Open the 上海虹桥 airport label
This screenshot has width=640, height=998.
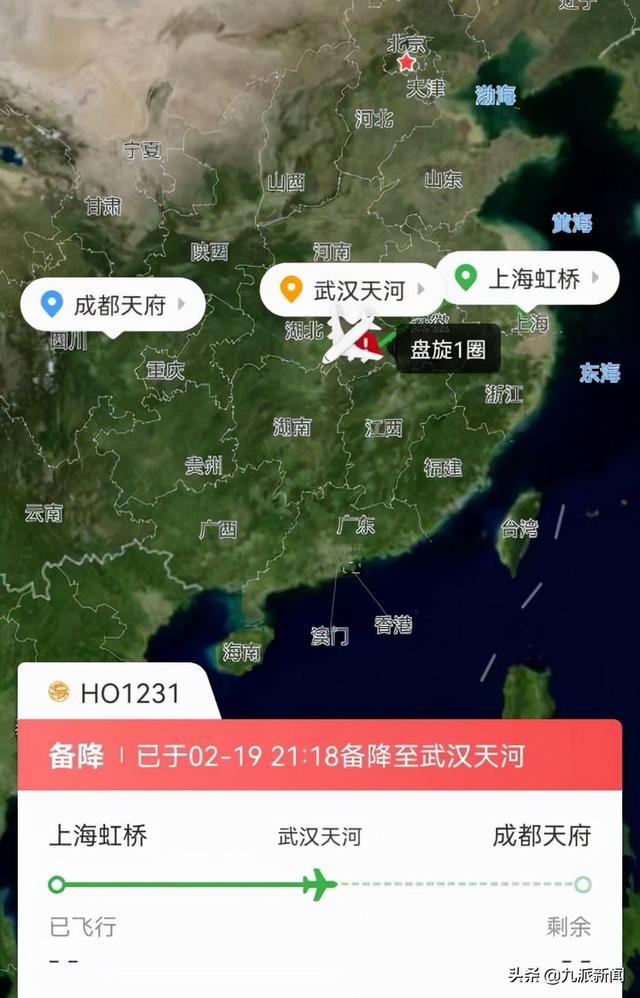tap(529, 279)
